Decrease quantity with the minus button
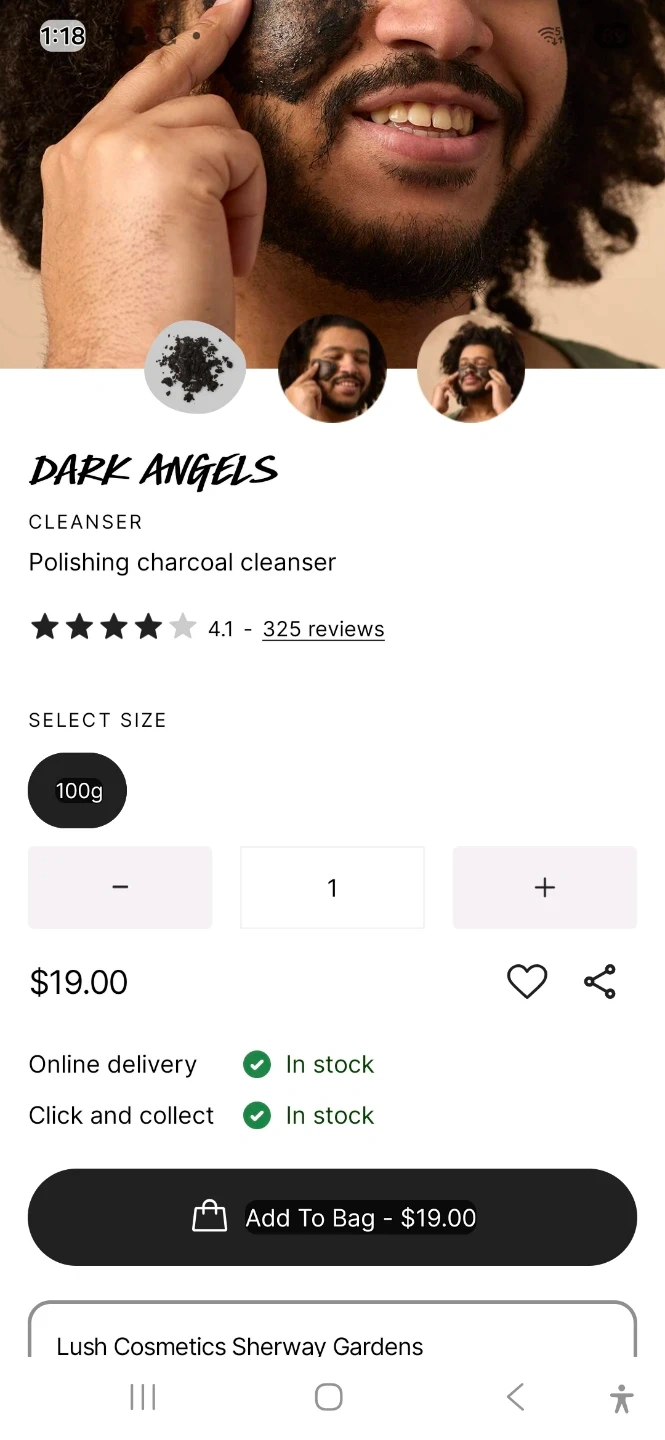This screenshot has width=665, height=1440. coord(120,887)
